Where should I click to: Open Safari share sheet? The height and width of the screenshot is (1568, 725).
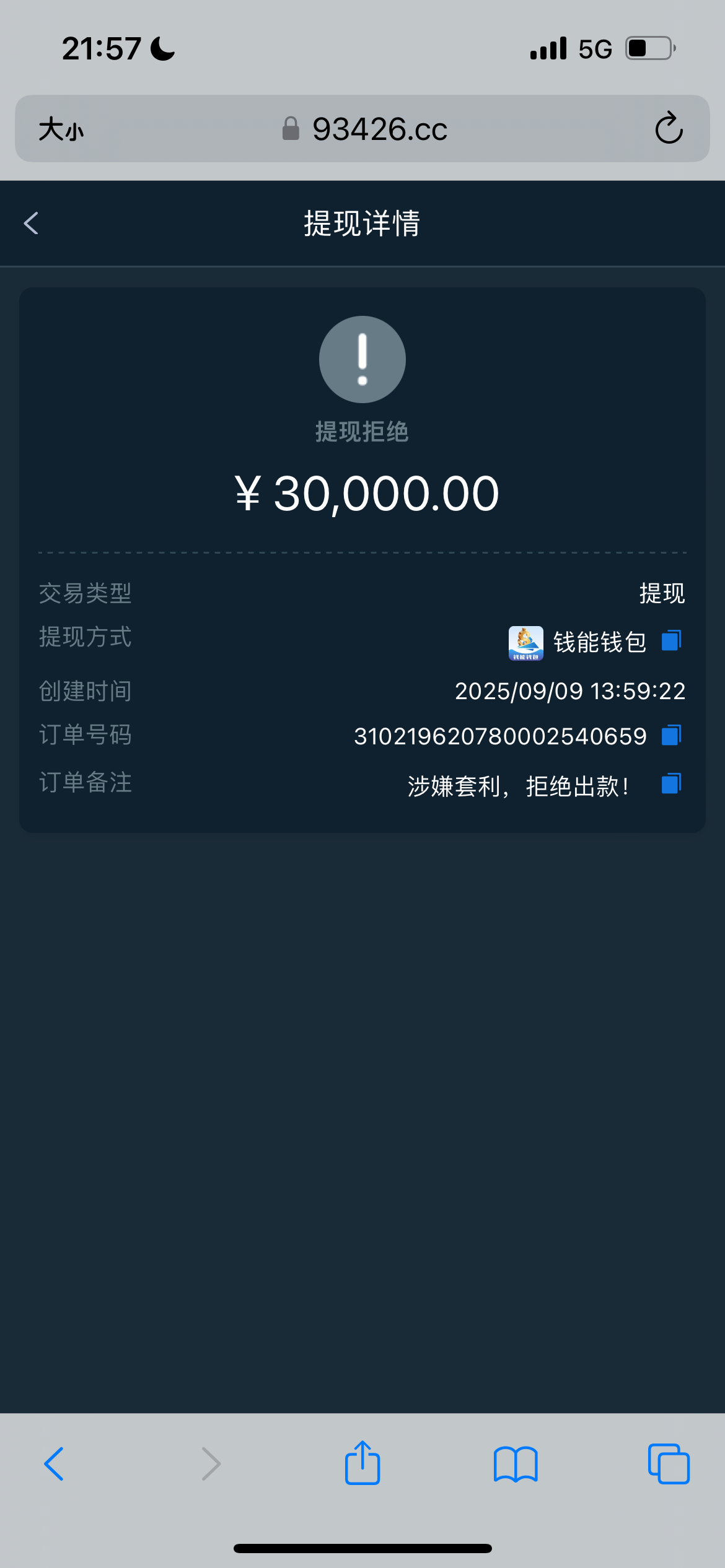pyautogui.click(x=362, y=1465)
